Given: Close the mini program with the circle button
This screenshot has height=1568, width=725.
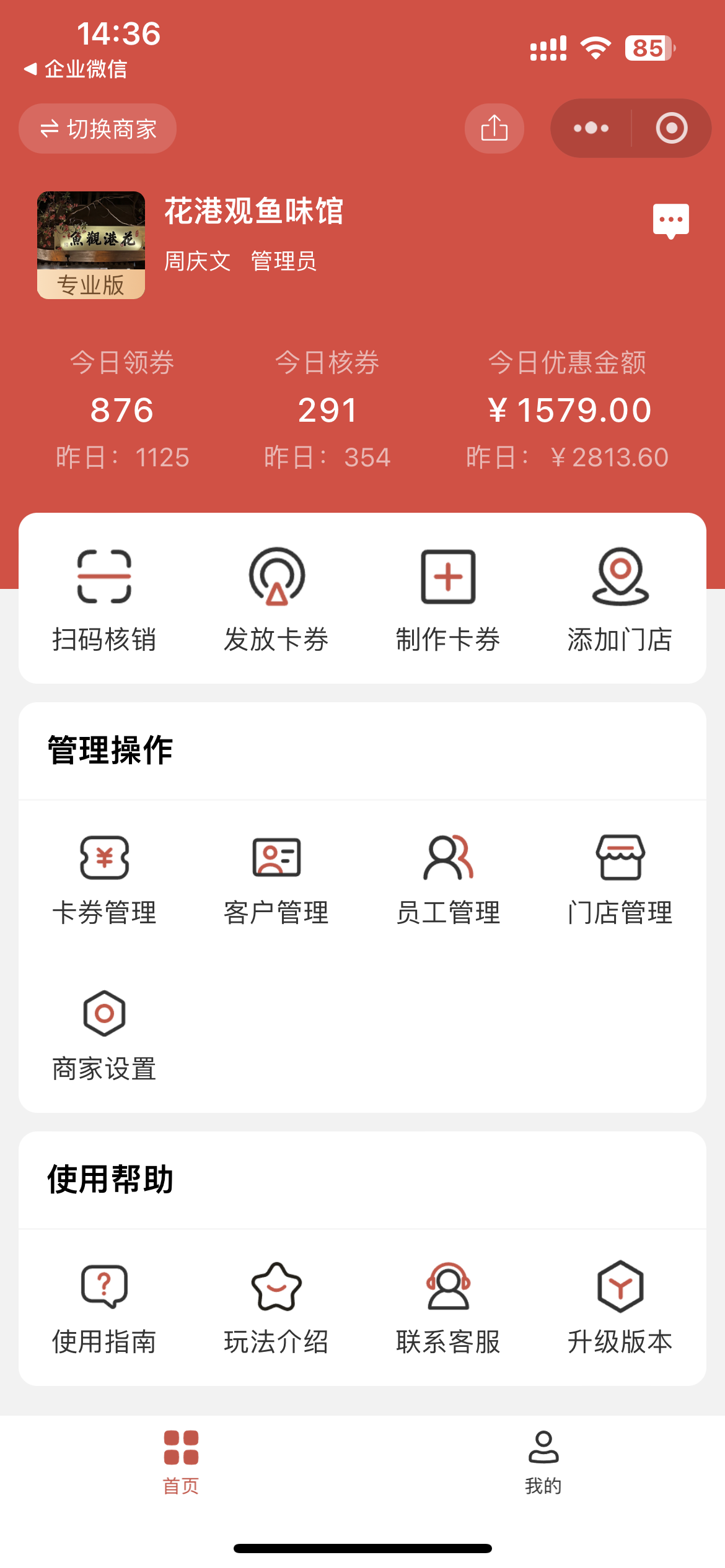Looking at the screenshot, I should (x=672, y=128).
